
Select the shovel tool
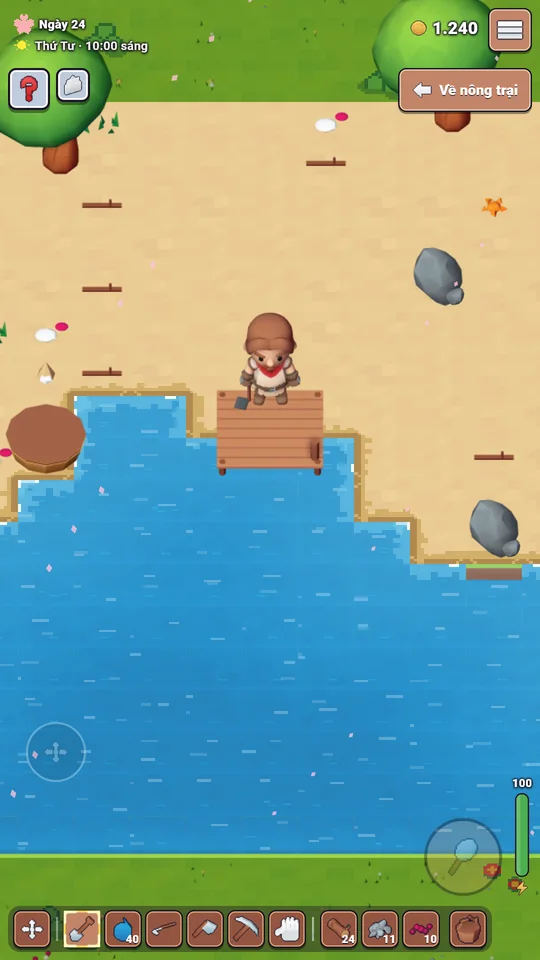(x=82, y=929)
